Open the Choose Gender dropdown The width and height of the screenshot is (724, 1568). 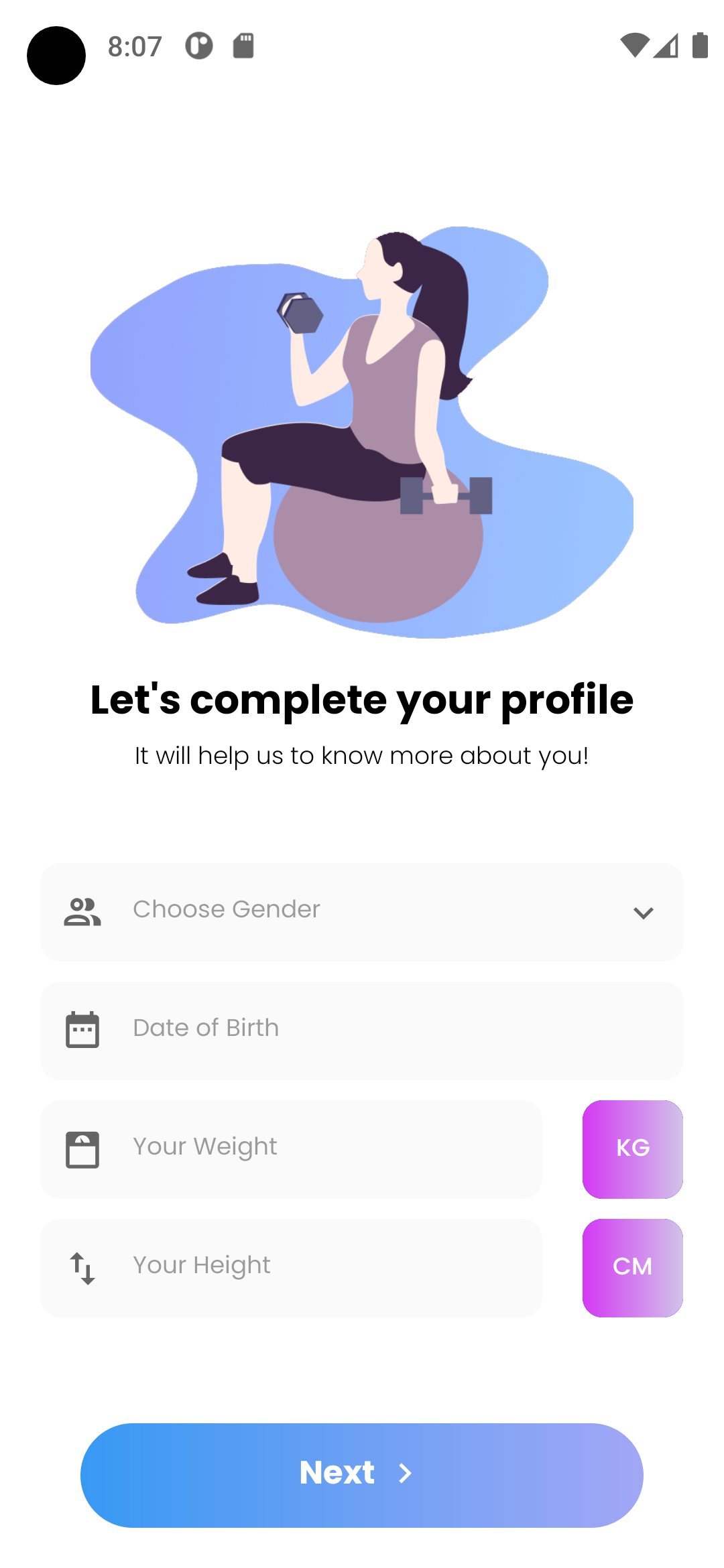pyautogui.click(x=362, y=911)
